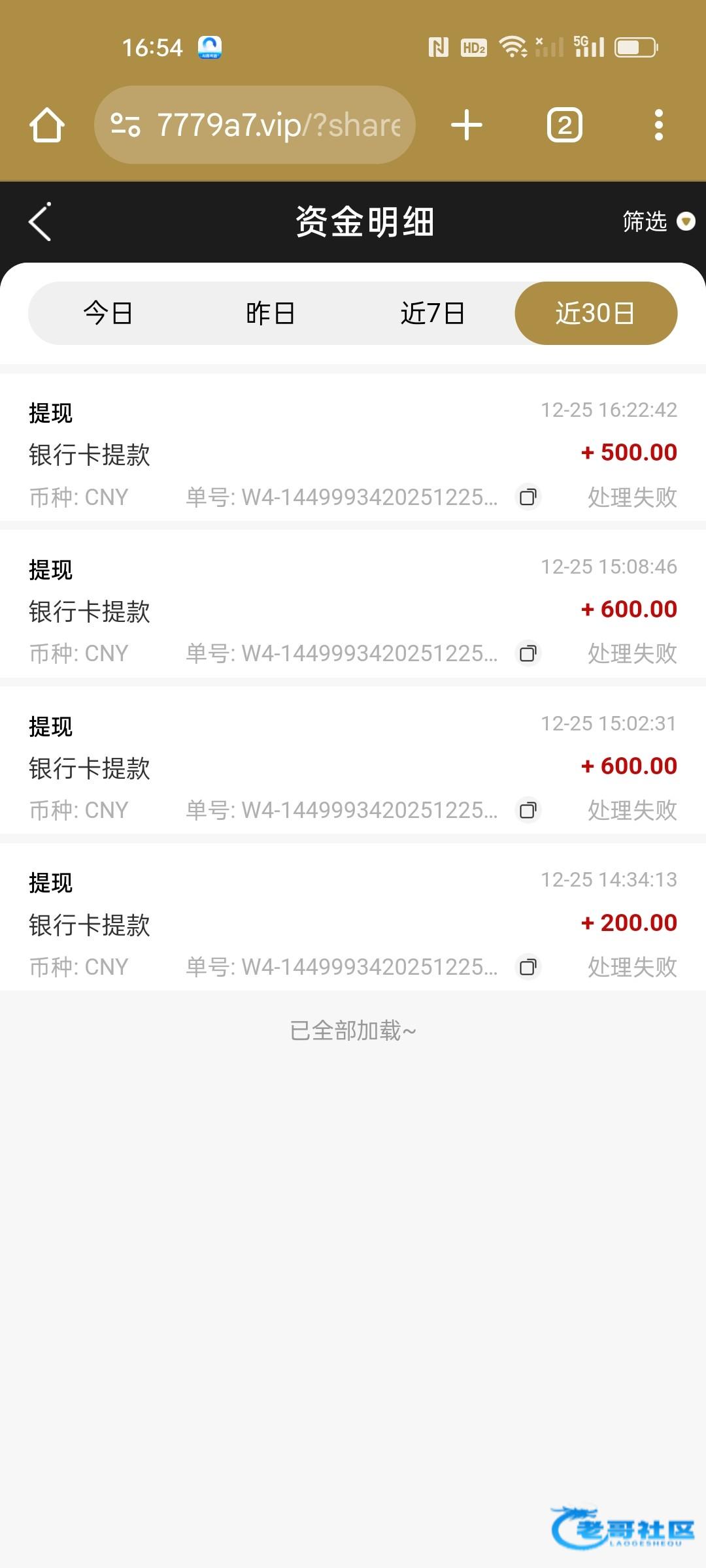Viewport: 706px width, 1568px height.
Task: Show 昨日 transactions
Action: [x=270, y=314]
